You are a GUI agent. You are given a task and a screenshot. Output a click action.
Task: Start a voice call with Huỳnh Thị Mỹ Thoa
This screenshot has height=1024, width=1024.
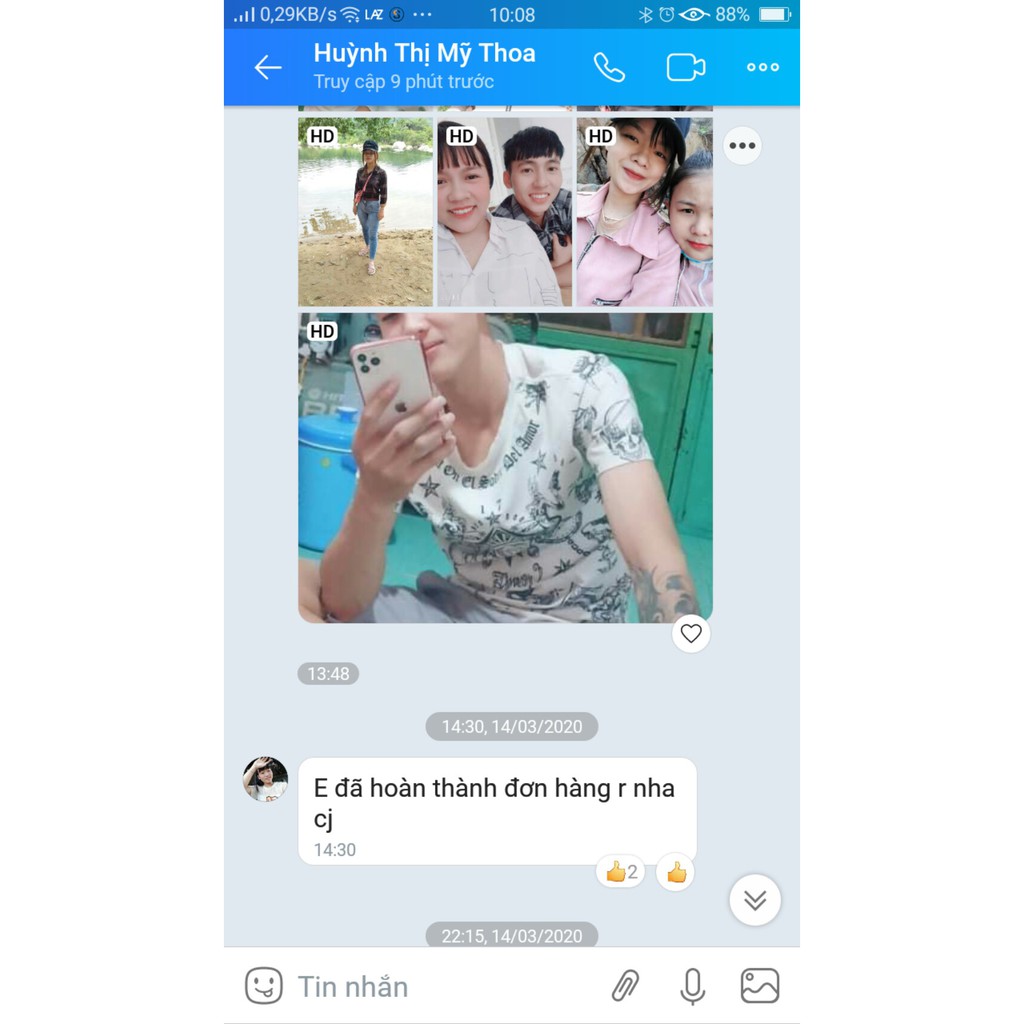point(609,67)
